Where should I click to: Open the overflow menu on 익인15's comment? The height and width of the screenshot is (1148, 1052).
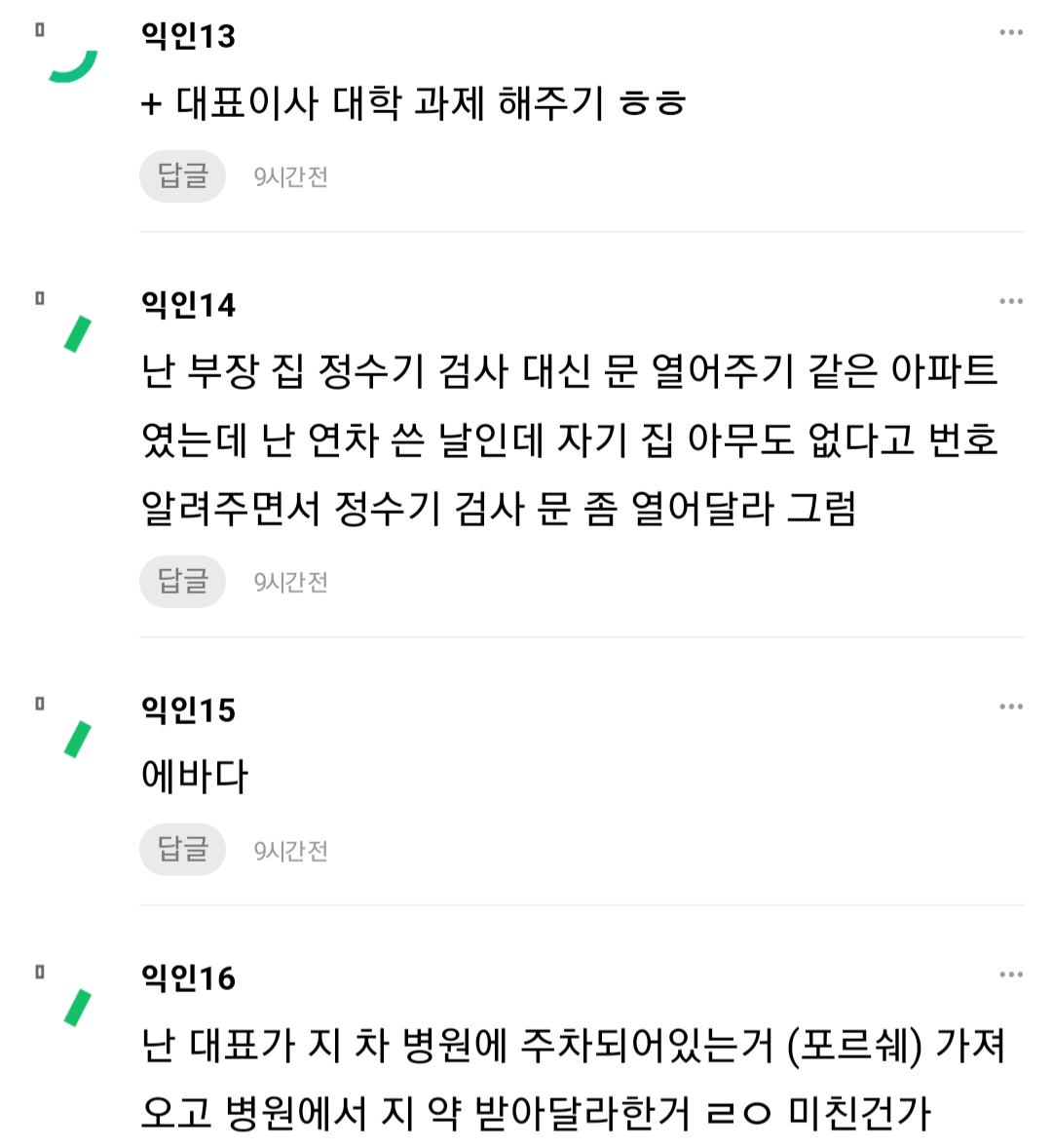pos(1011,707)
